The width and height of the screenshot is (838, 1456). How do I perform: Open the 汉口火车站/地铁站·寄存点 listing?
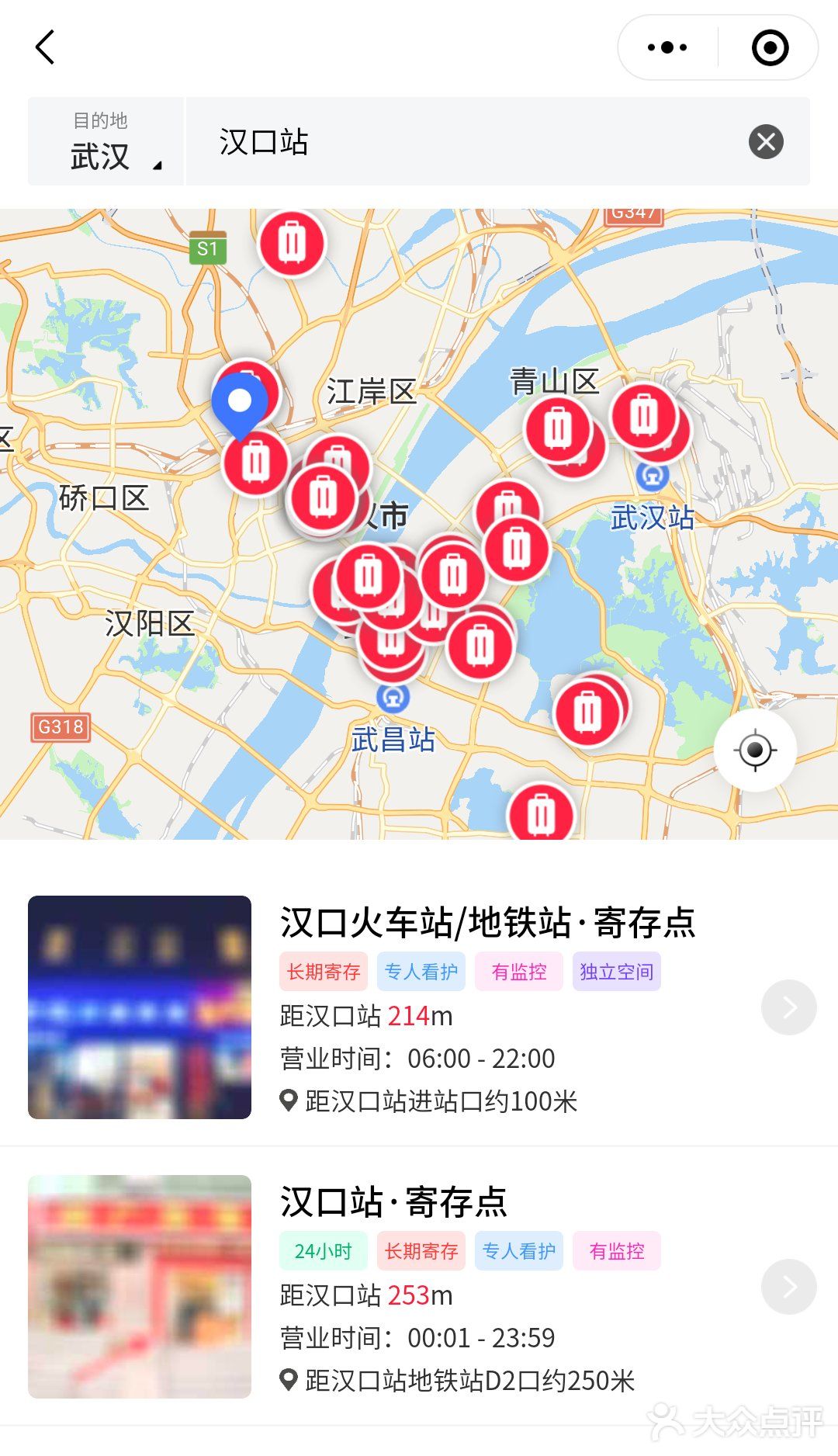(x=487, y=923)
